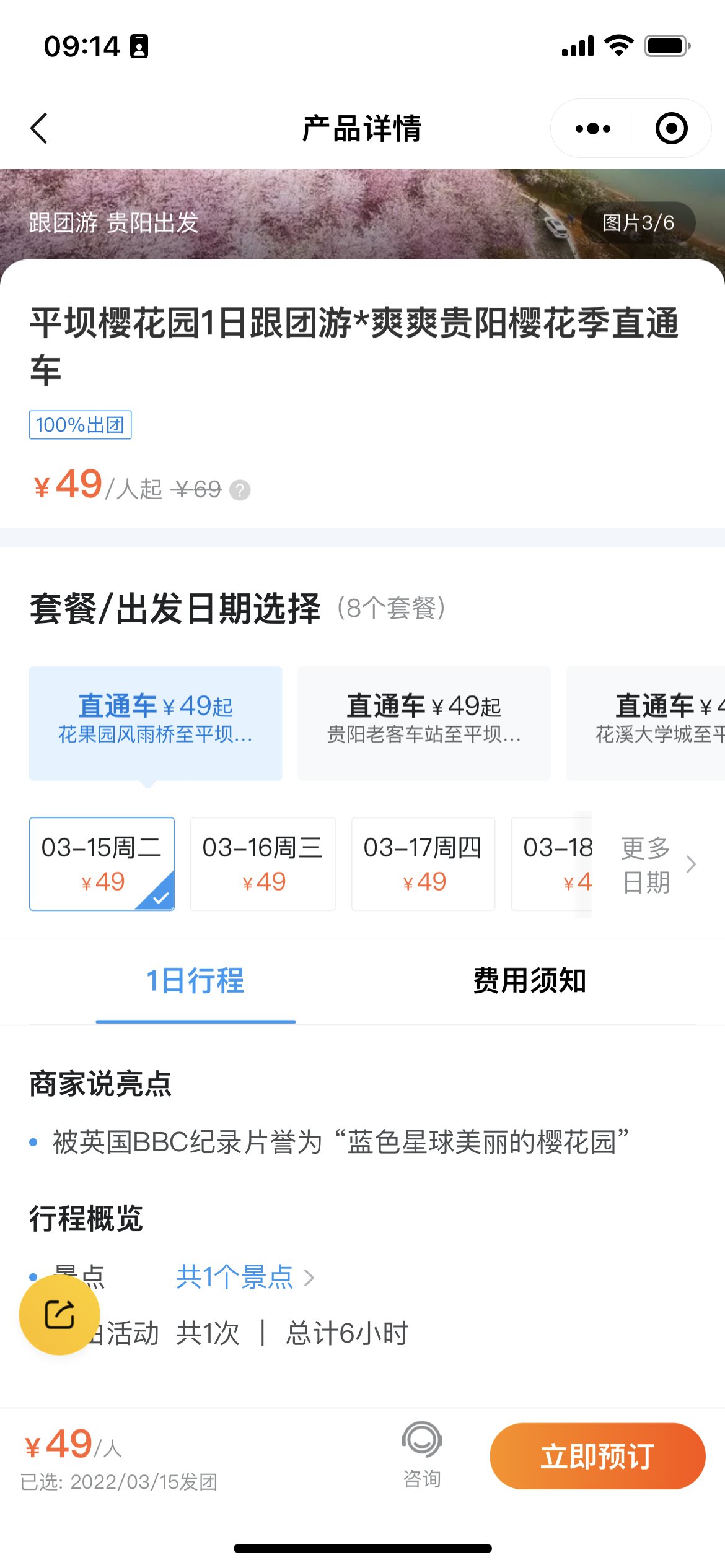Close the mini program via circle icon
The width and height of the screenshot is (725, 1568).
coord(671,129)
